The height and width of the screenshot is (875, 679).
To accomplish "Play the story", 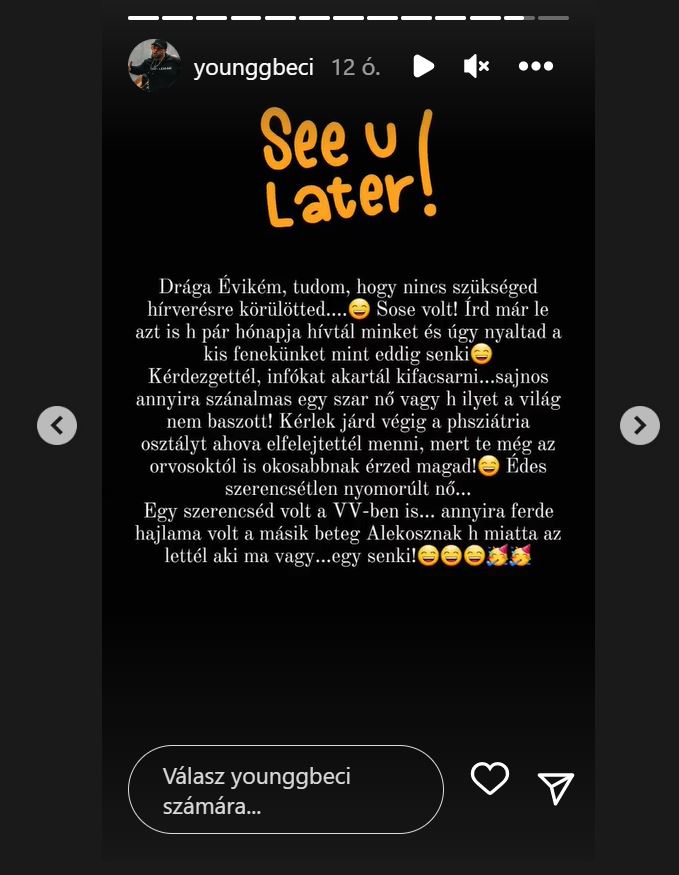I will click(423, 66).
